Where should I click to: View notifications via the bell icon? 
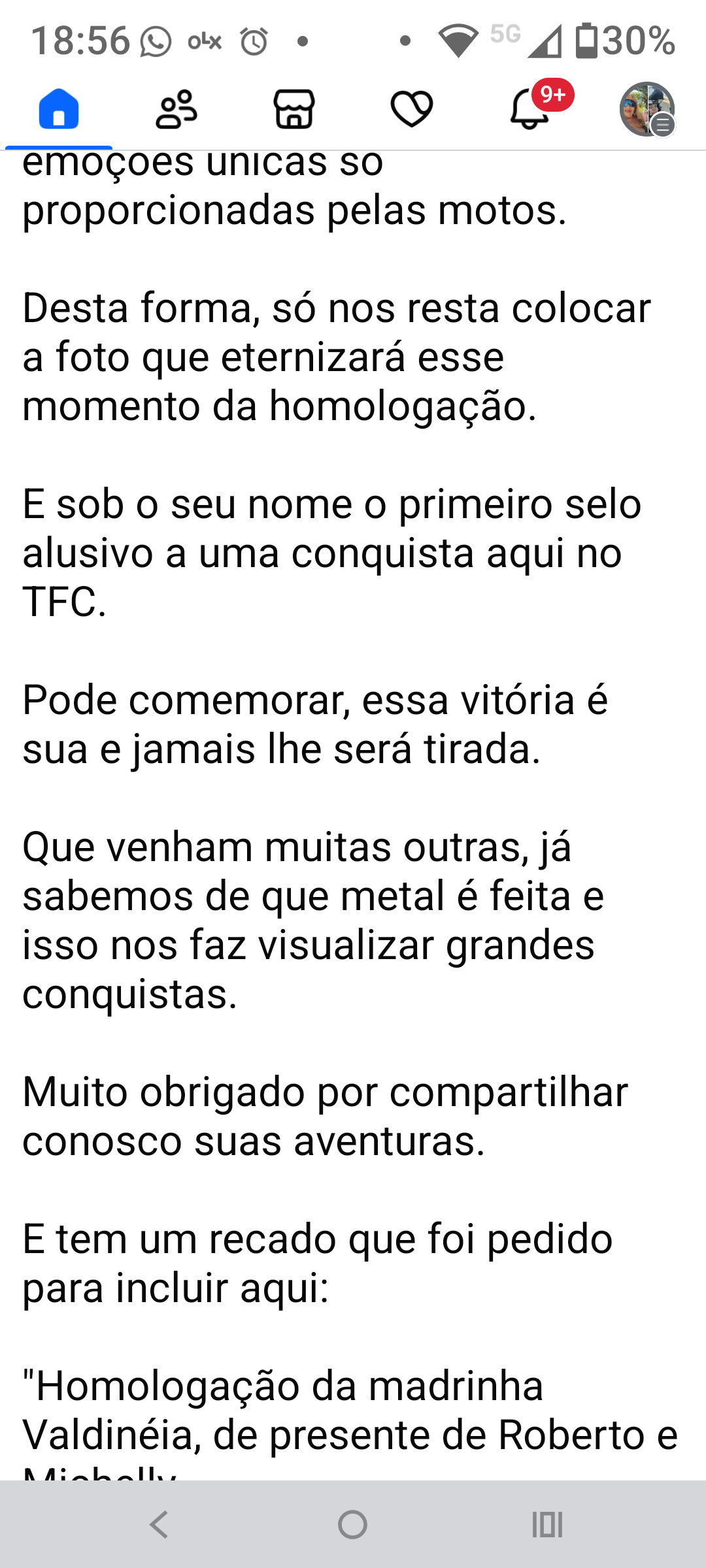coord(529,109)
